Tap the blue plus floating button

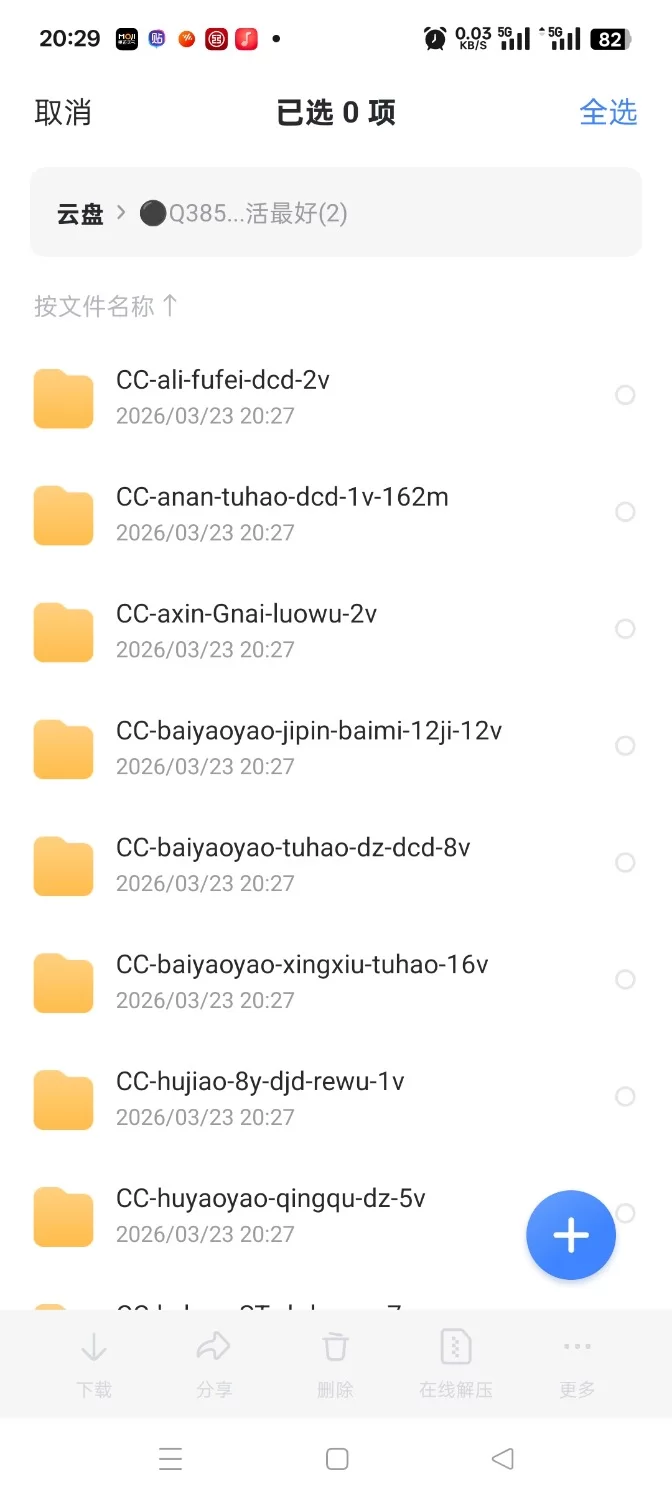coord(571,1236)
